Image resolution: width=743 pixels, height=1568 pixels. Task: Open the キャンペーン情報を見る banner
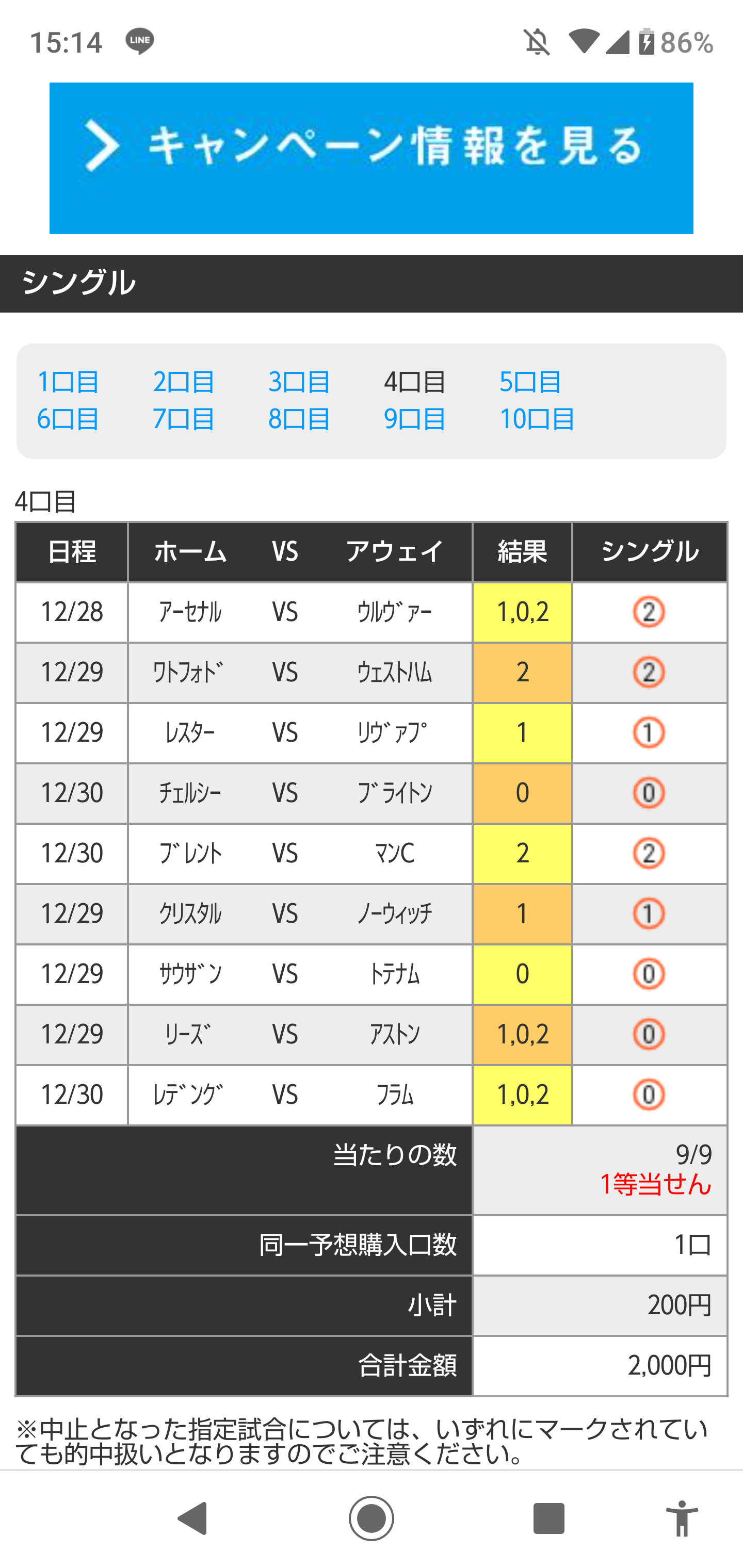click(371, 158)
